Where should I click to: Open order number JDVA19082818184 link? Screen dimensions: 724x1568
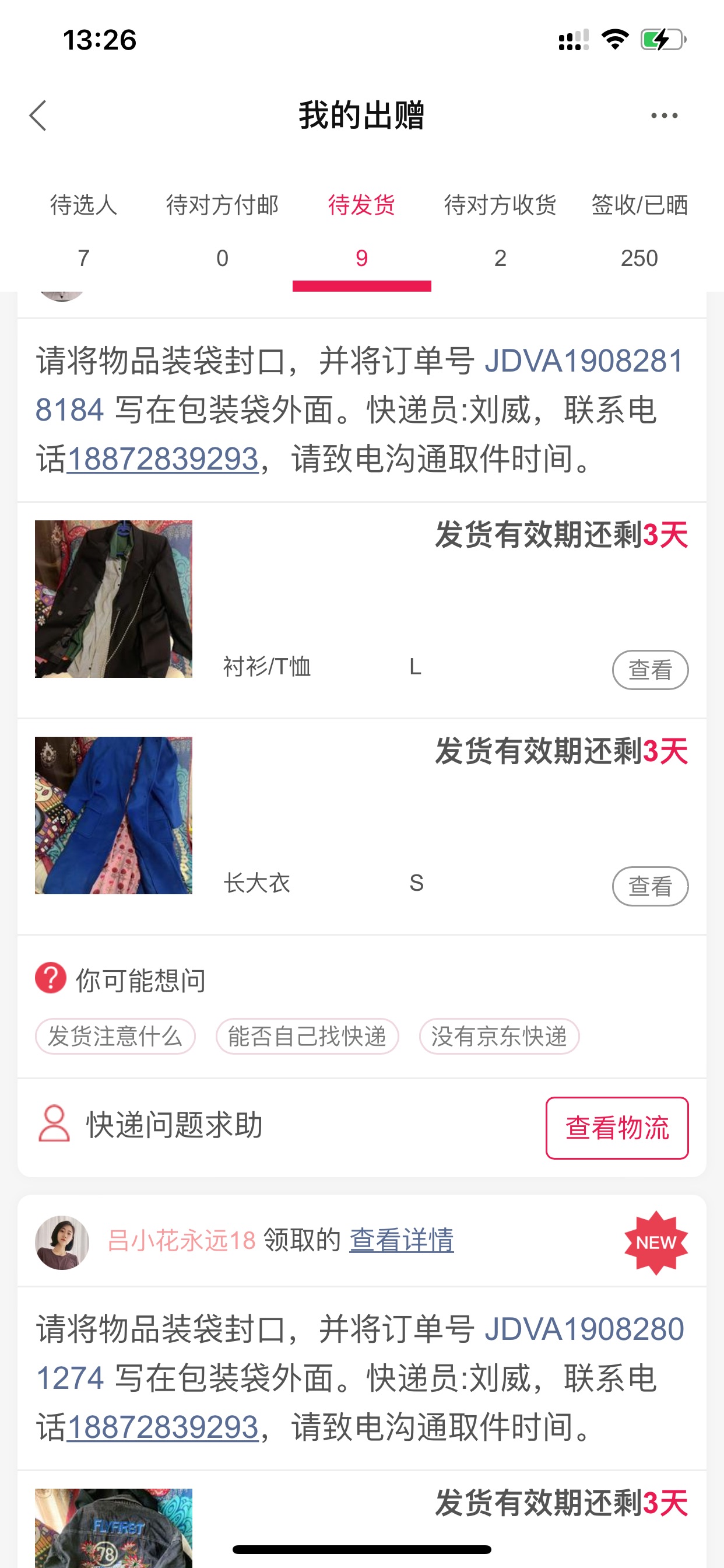click(584, 361)
